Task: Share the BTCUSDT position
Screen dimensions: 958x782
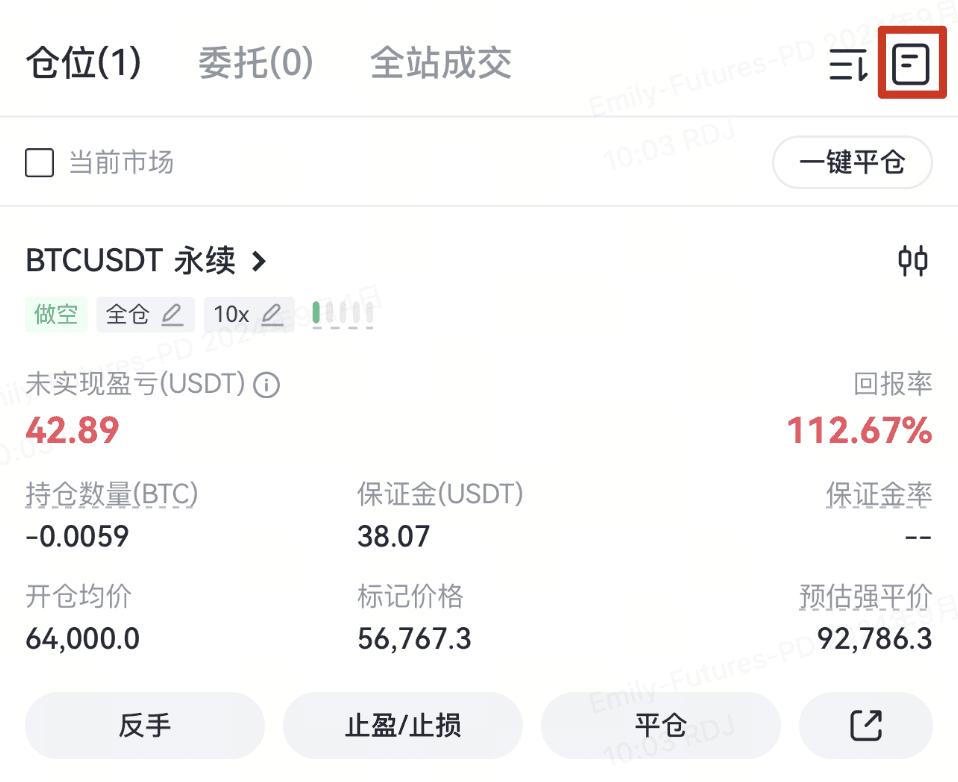Action: point(866,726)
